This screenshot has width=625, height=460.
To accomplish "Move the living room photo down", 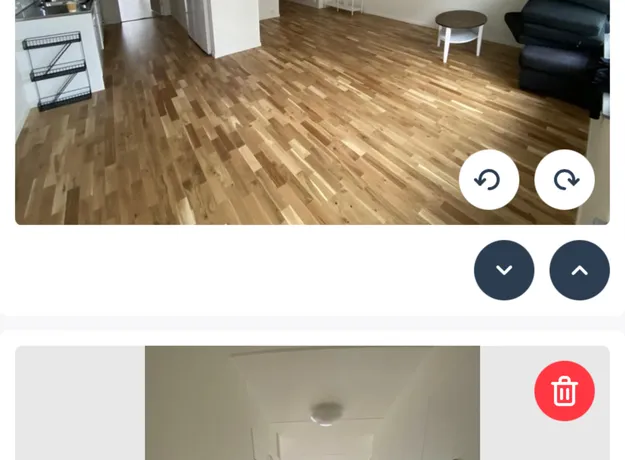I will pyautogui.click(x=504, y=270).
